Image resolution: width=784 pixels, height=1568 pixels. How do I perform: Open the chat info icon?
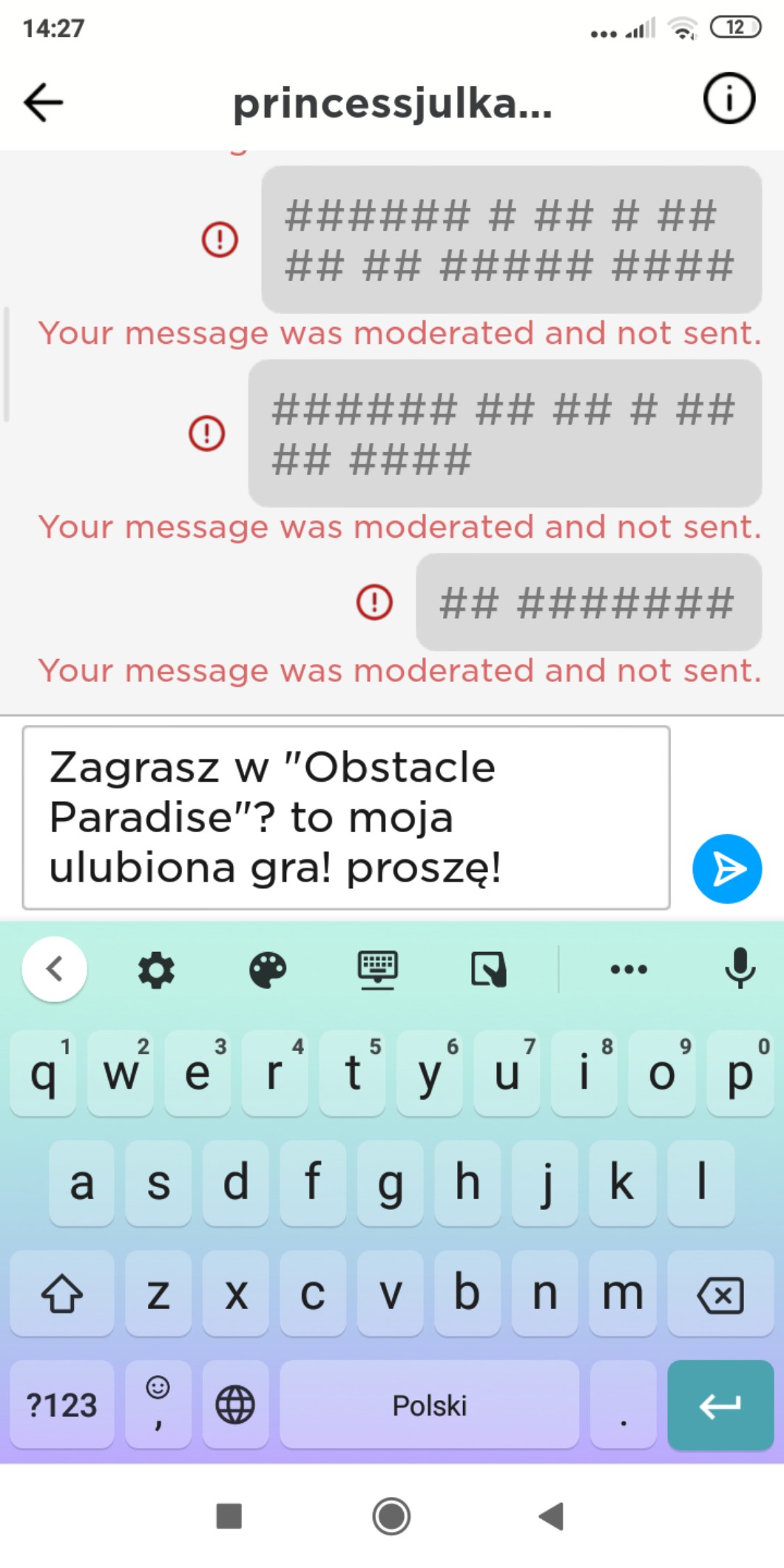click(729, 98)
